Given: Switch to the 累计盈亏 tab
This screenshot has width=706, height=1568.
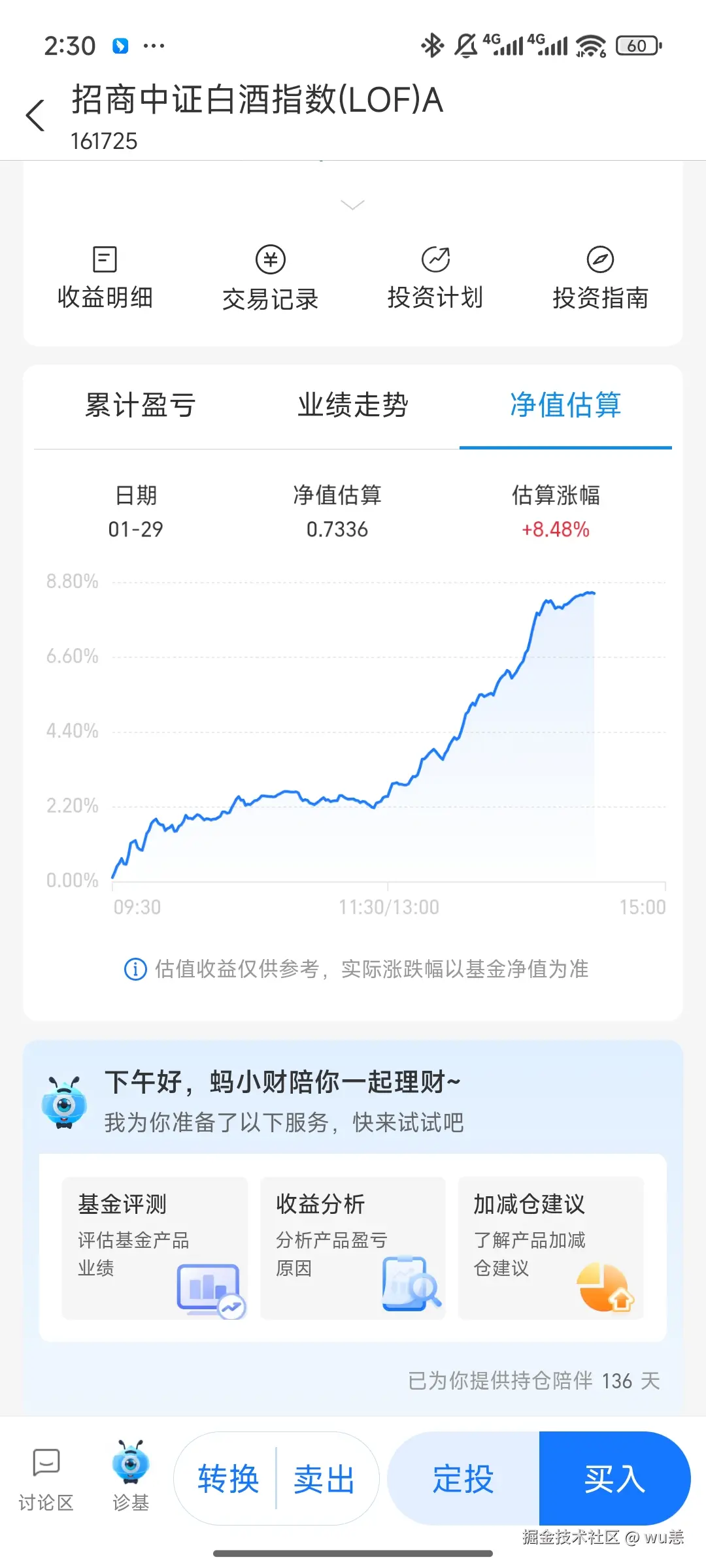Looking at the screenshot, I should pyautogui.click(x=139, y=406).
